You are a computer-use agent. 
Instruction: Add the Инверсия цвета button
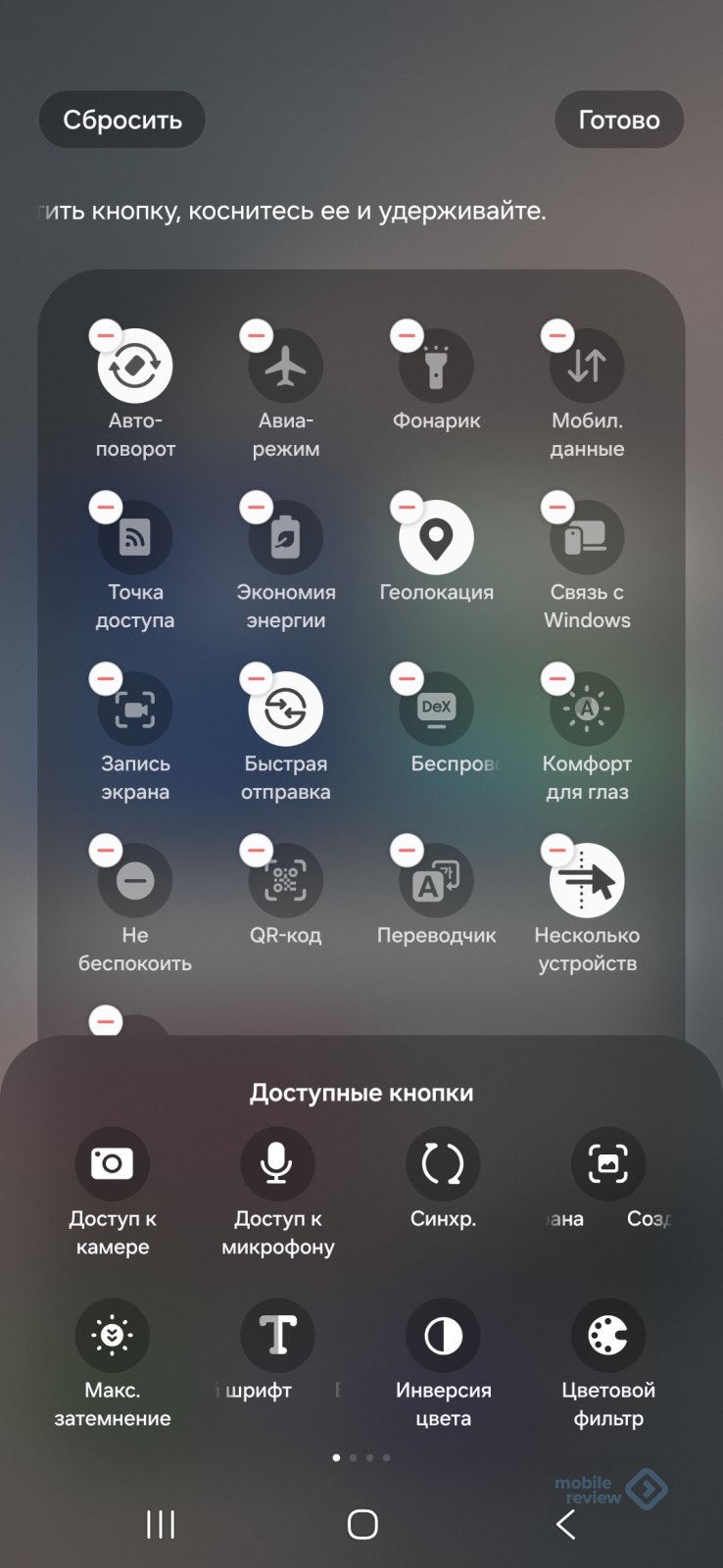tap(443, 1336)
